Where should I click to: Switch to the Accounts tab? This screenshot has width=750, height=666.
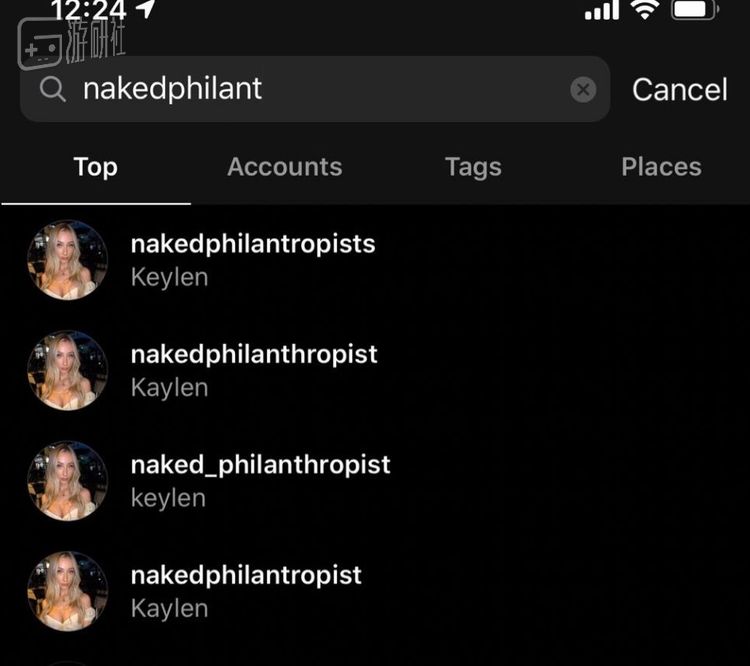284,167
